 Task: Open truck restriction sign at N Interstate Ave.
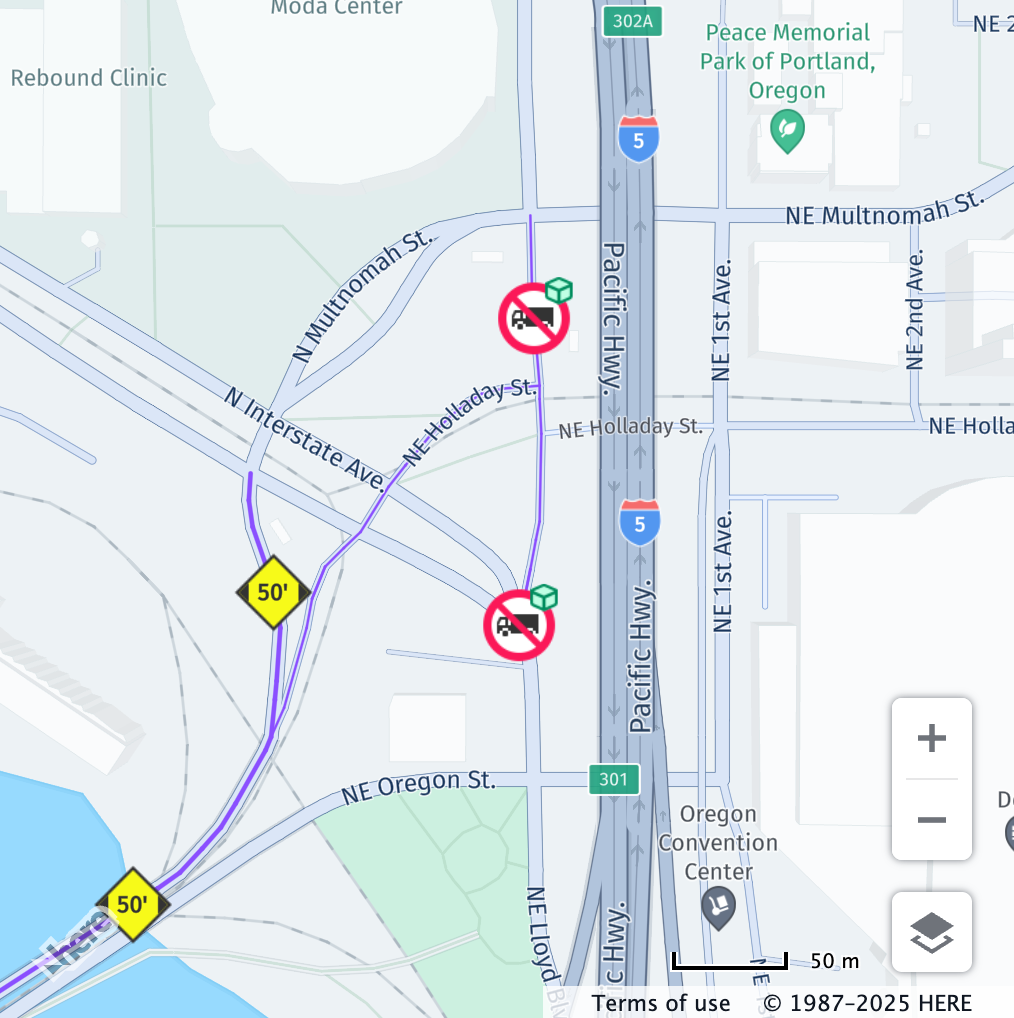coord(519,625)
